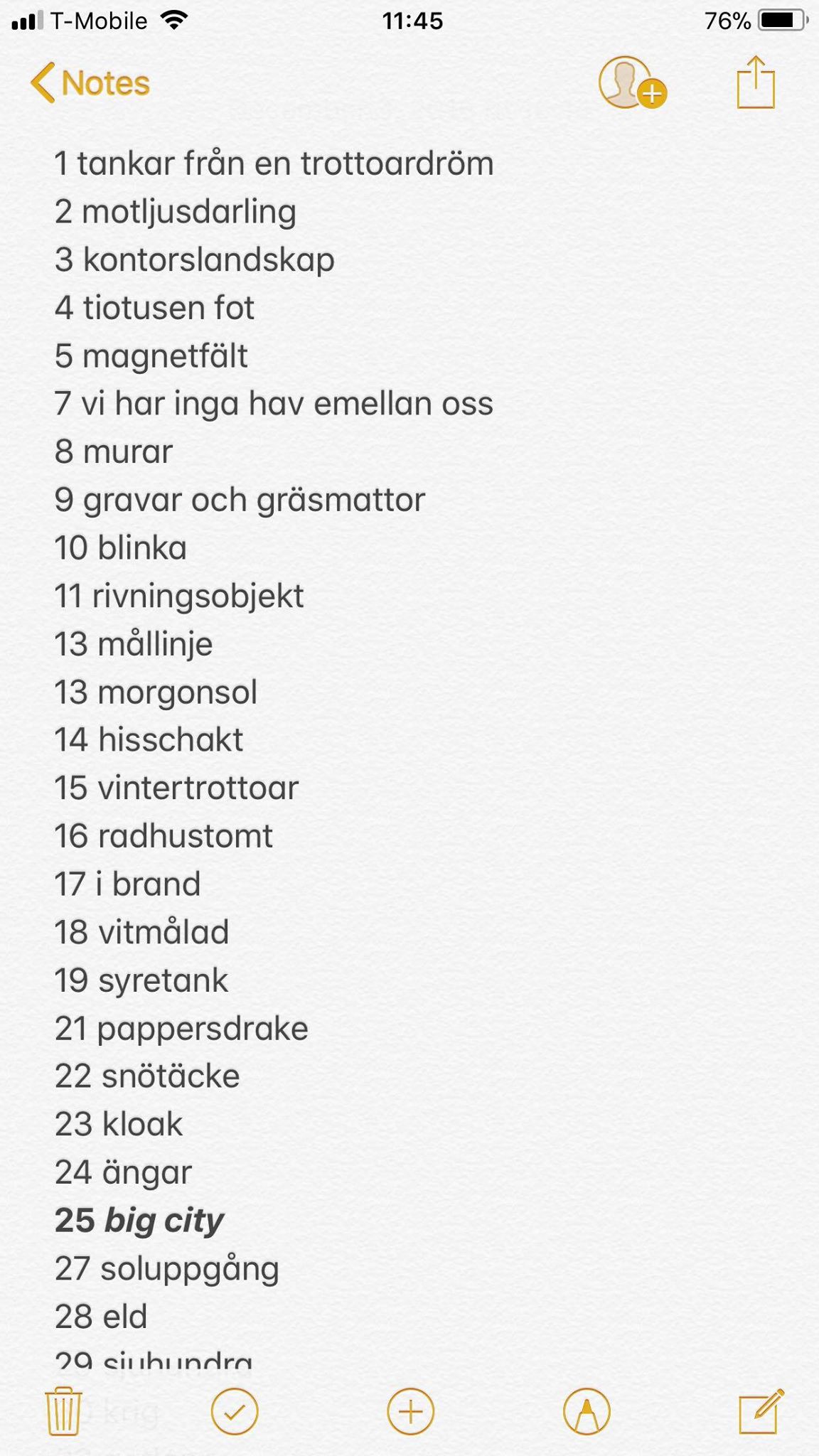
Task: Open the sketch drawing tool
Action: pyautogui.click(x=587, y=1411)
